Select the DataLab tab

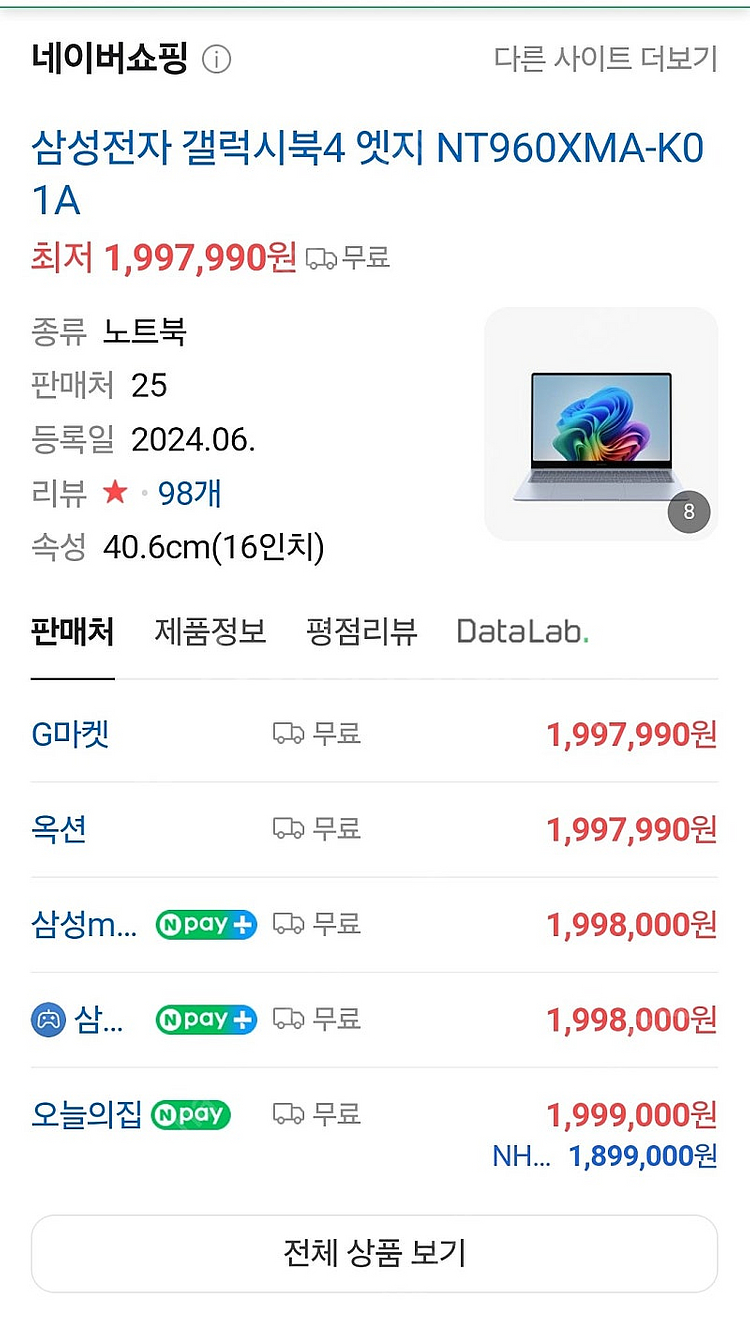pyautogui.click(x=521, y=632)
